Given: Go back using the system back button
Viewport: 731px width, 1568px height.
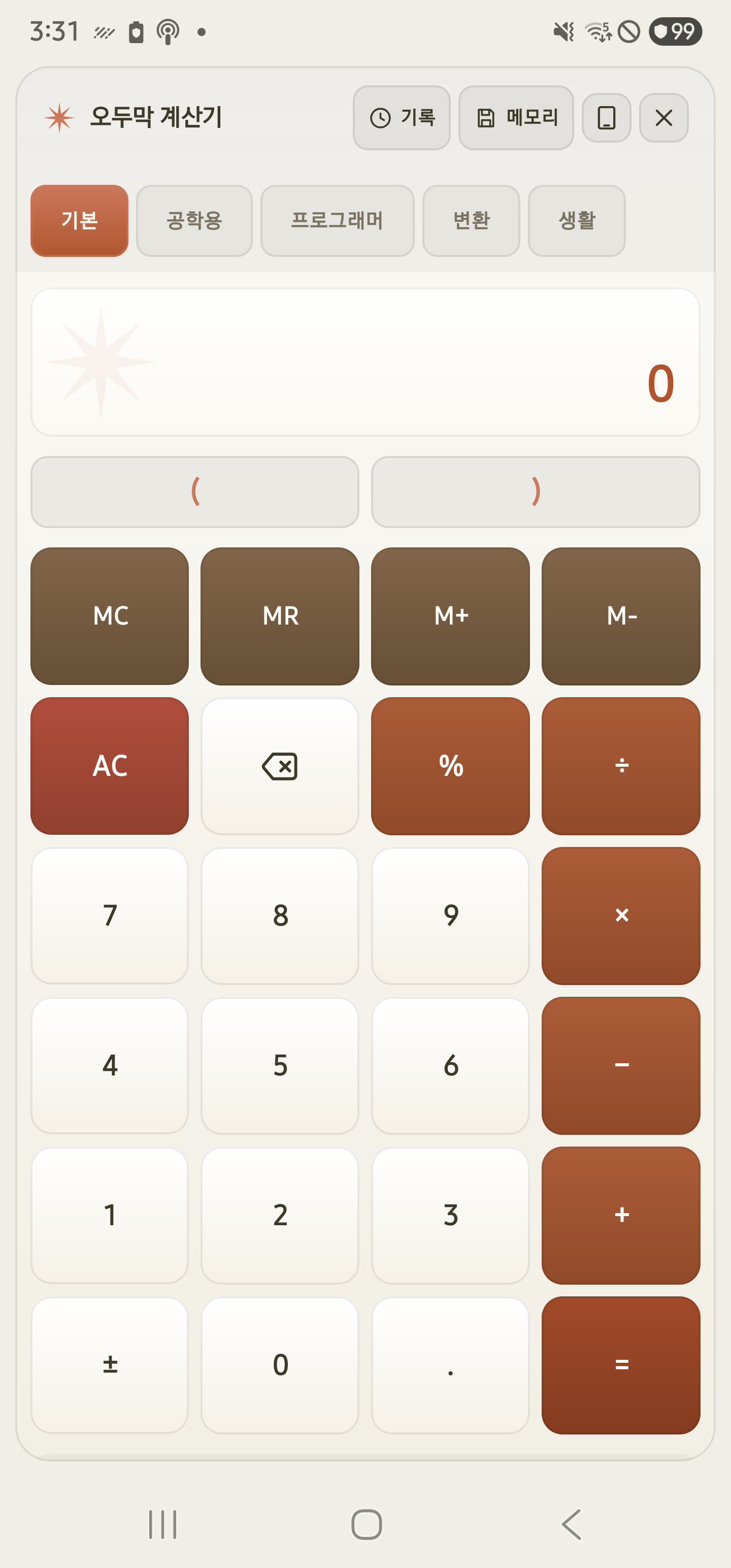Looking at the screenshot, I should point(571,1524).
